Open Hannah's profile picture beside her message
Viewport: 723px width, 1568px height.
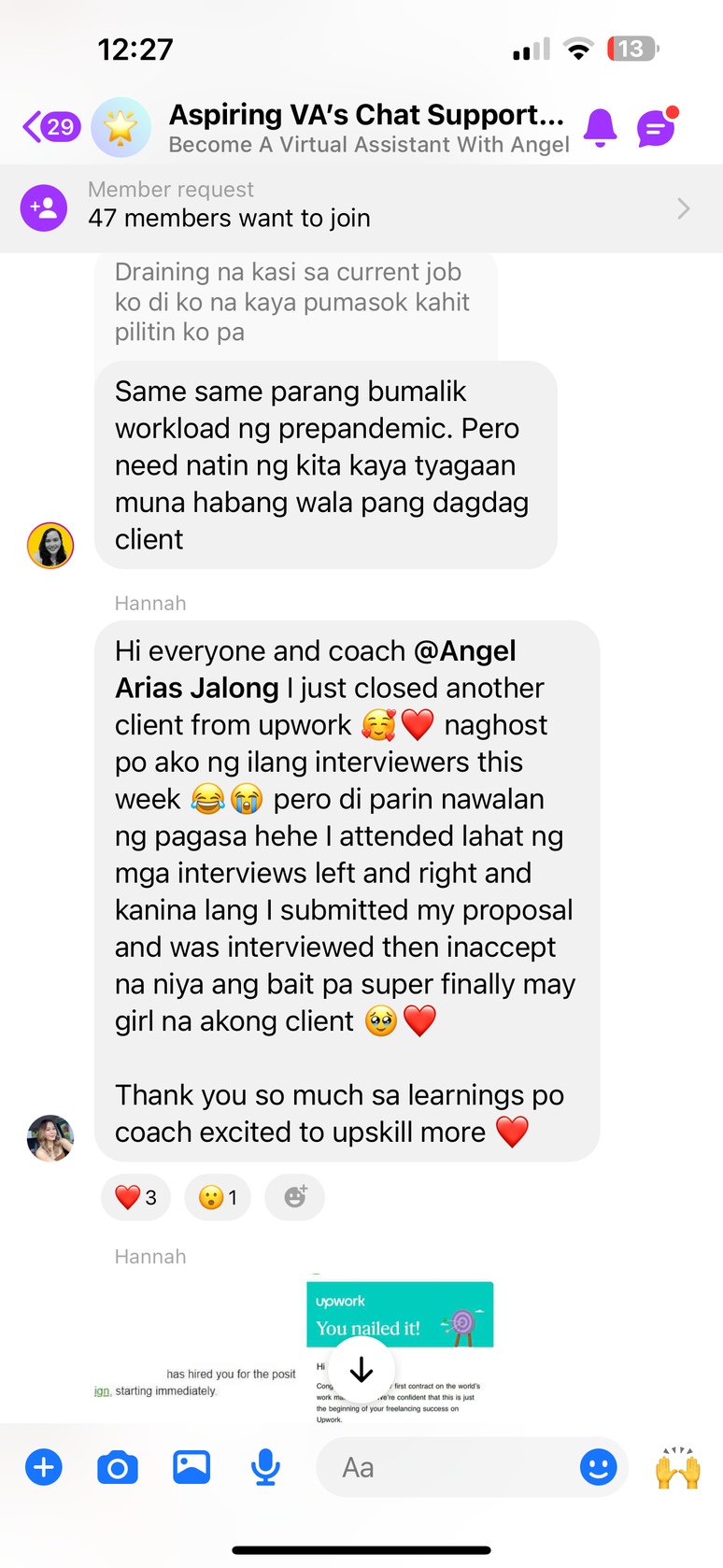(x=50, y=1137)
